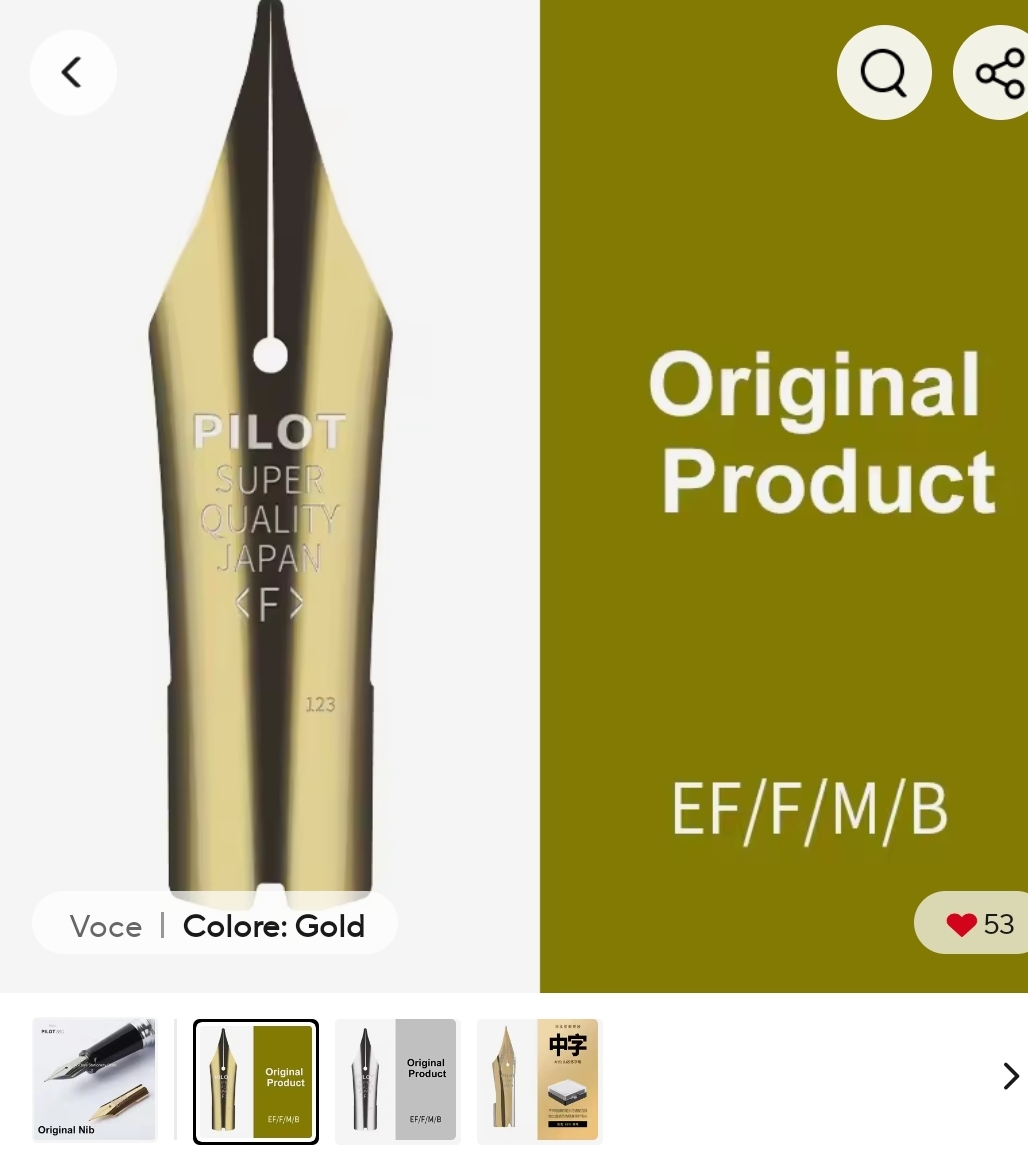Open the search icon
This screenshot has width=1028, height=1167.
(884, 73)
